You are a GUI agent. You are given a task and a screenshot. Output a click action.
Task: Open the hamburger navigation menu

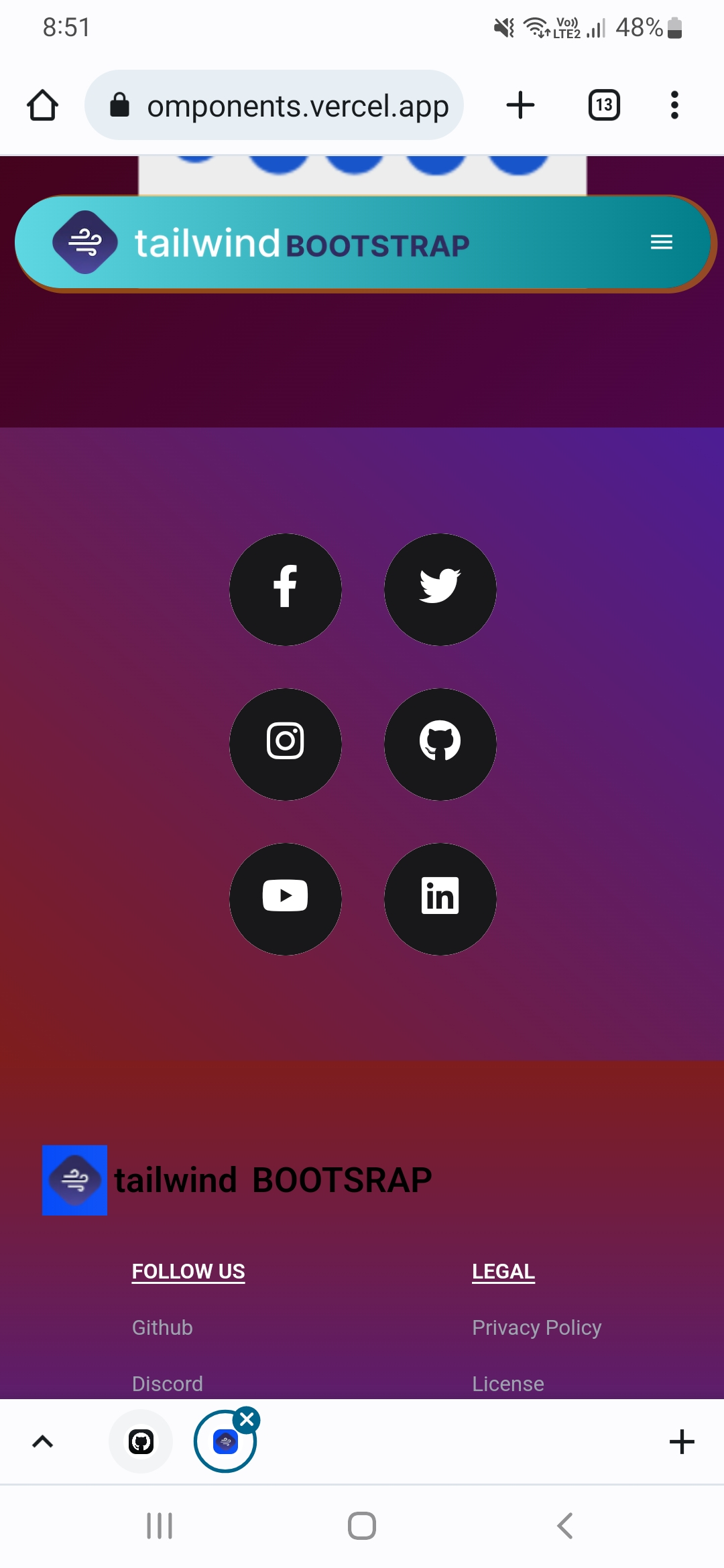coord(661,243)
